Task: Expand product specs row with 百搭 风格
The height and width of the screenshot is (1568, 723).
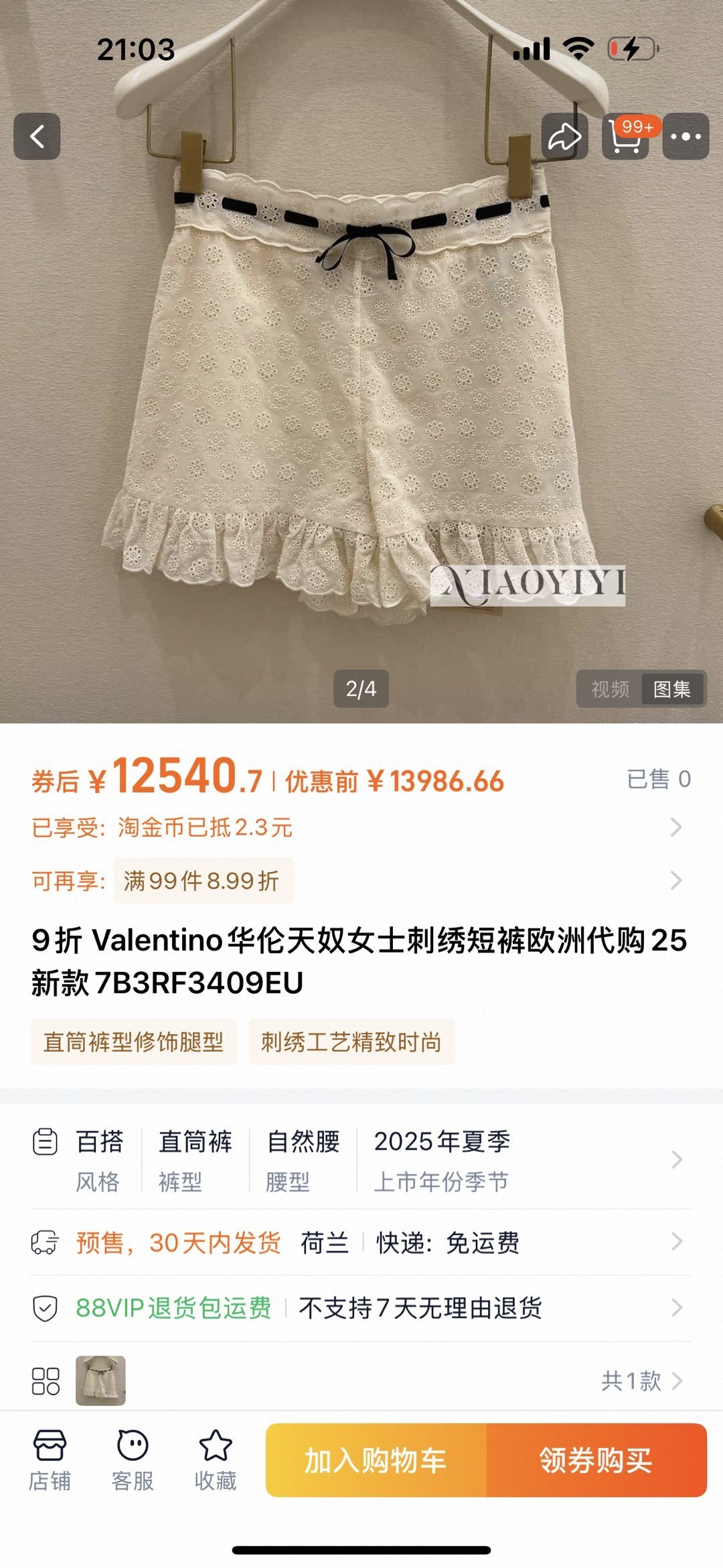Action: point(361,1160)
